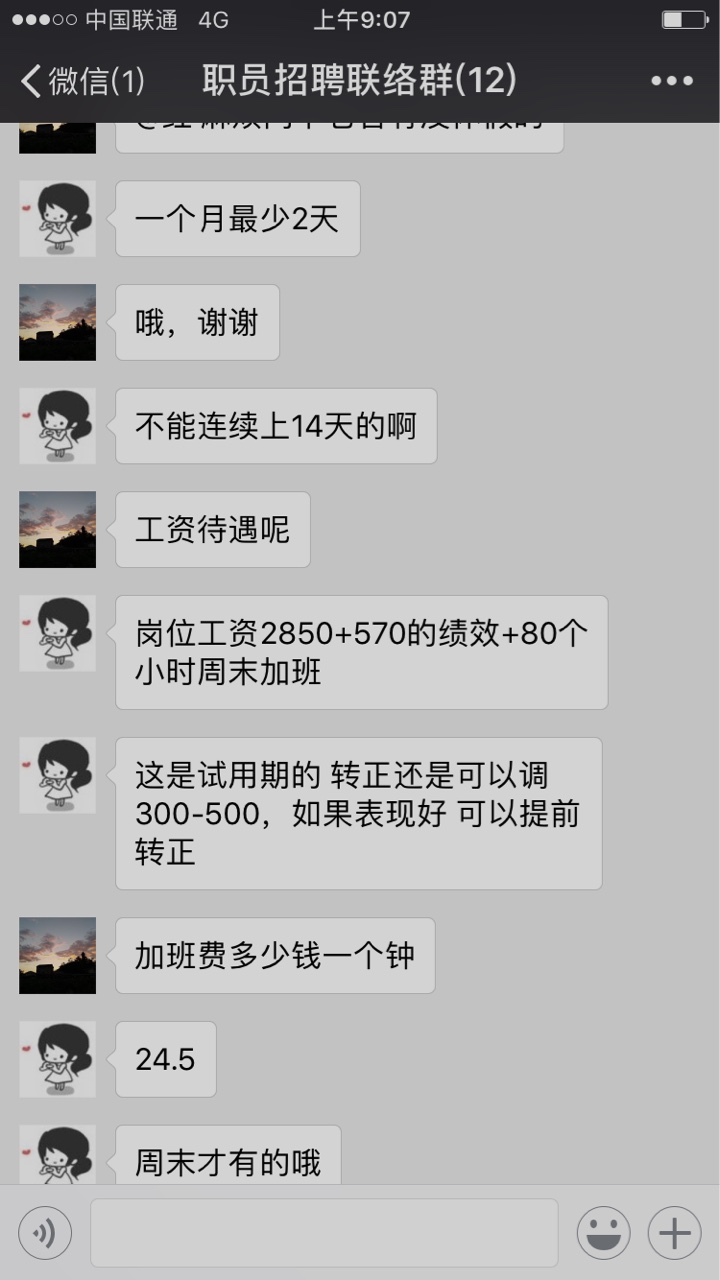Open the sunset avatar next to 工资待遇呢
This screenshot has width=720, height=1280.
[57, 529]
